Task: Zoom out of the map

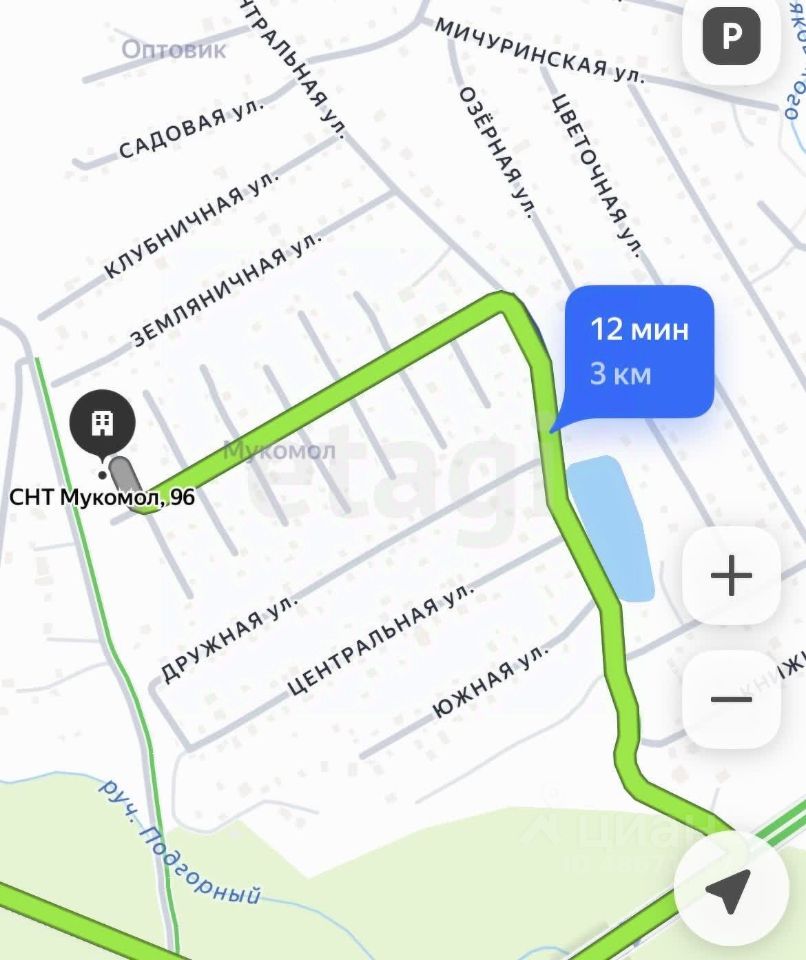Action: coord(731,699)
